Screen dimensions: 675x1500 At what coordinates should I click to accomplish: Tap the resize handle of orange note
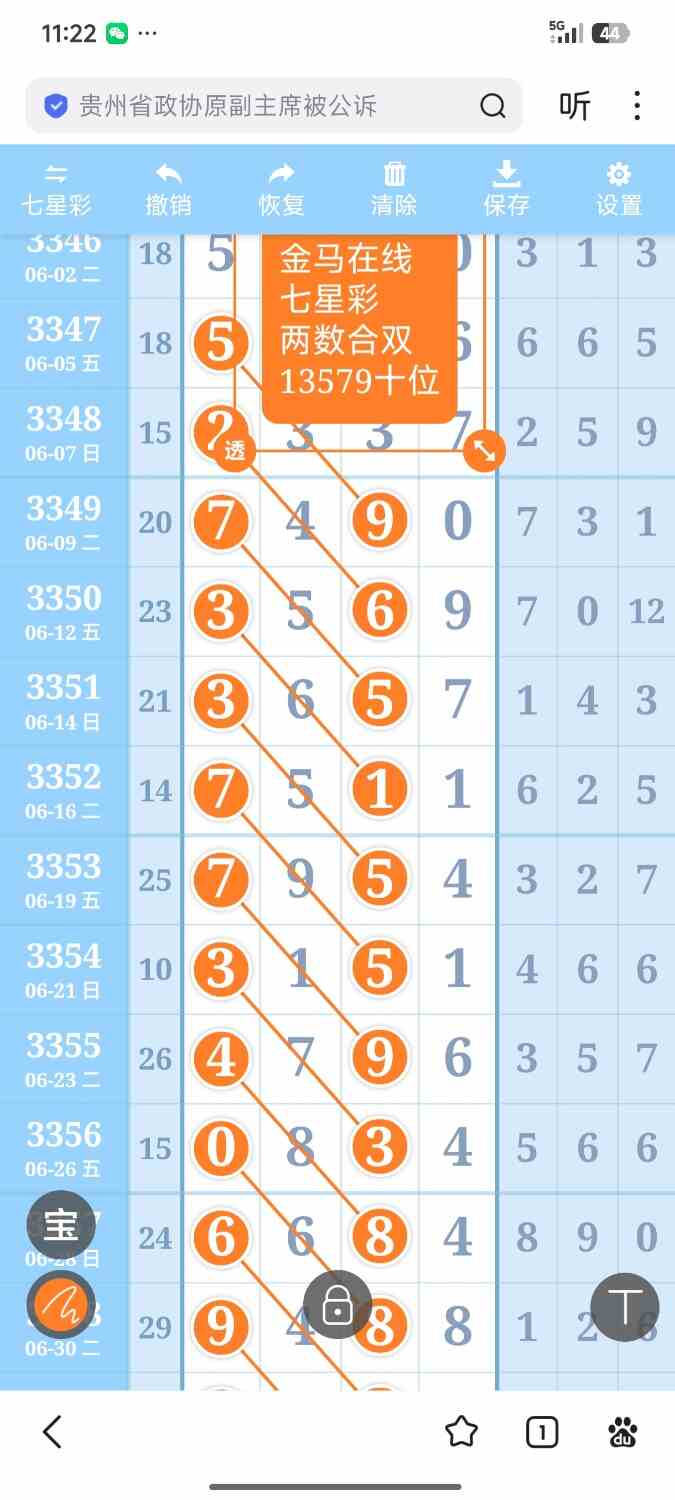[x=484, y=452]
